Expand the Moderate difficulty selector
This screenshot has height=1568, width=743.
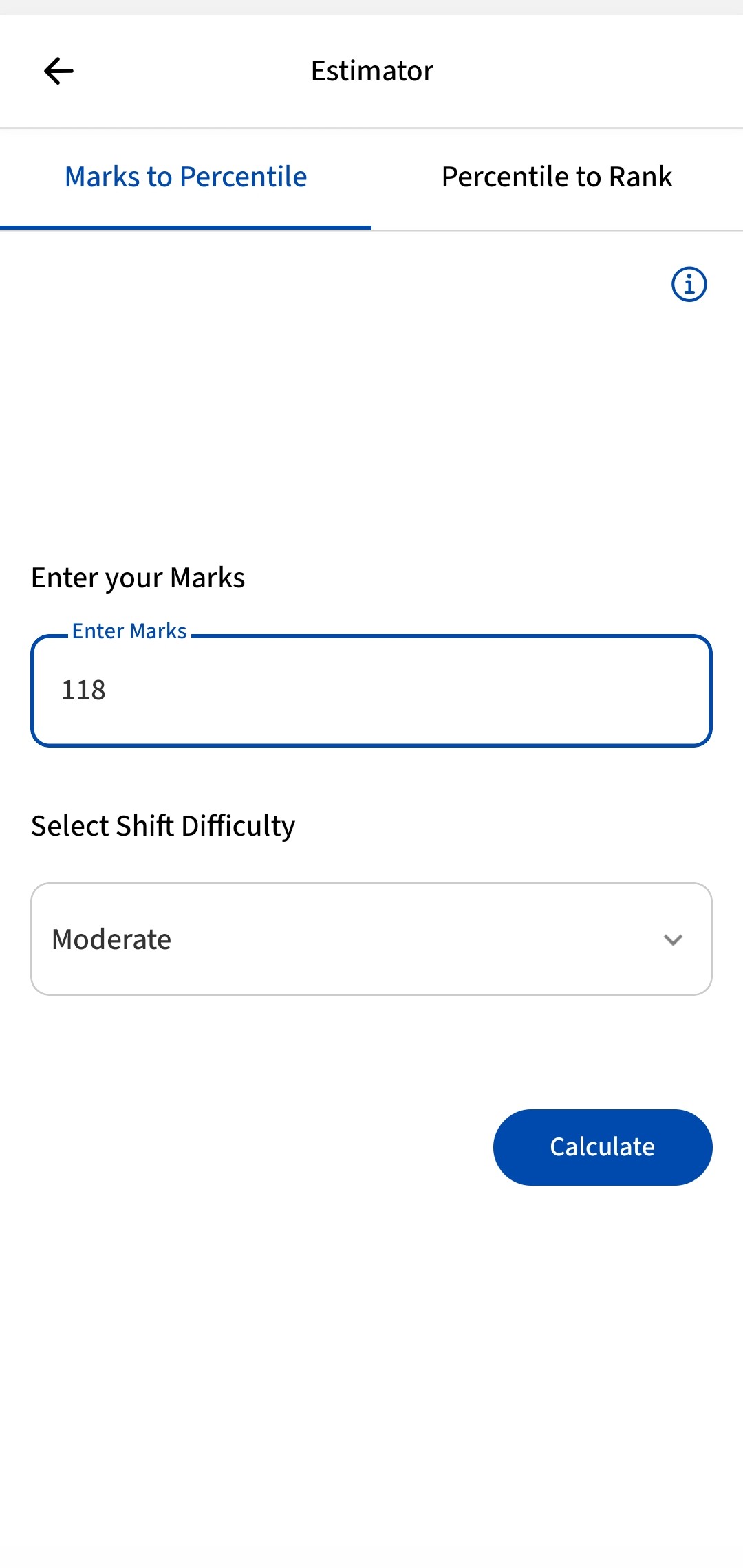click(x=371, y=938)
